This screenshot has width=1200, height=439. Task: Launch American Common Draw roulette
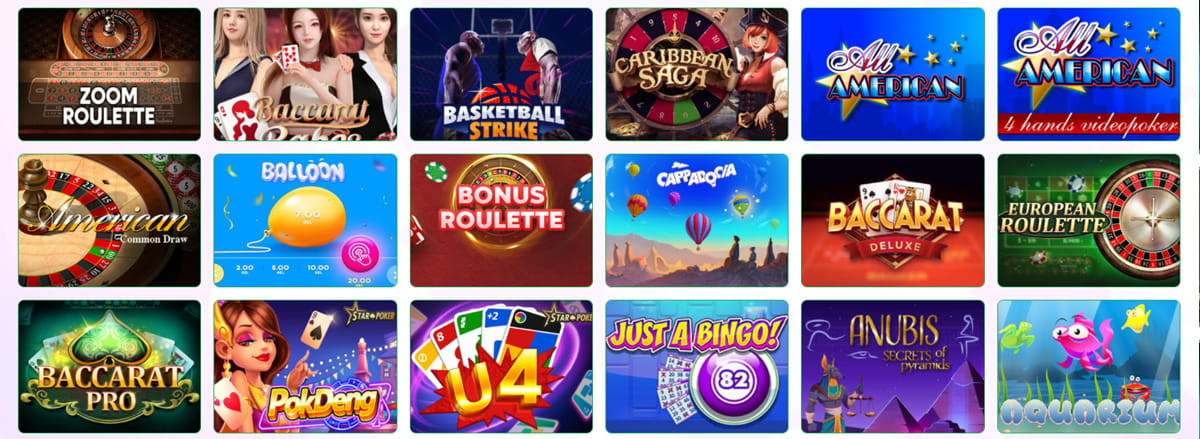(x=109, y=220)
